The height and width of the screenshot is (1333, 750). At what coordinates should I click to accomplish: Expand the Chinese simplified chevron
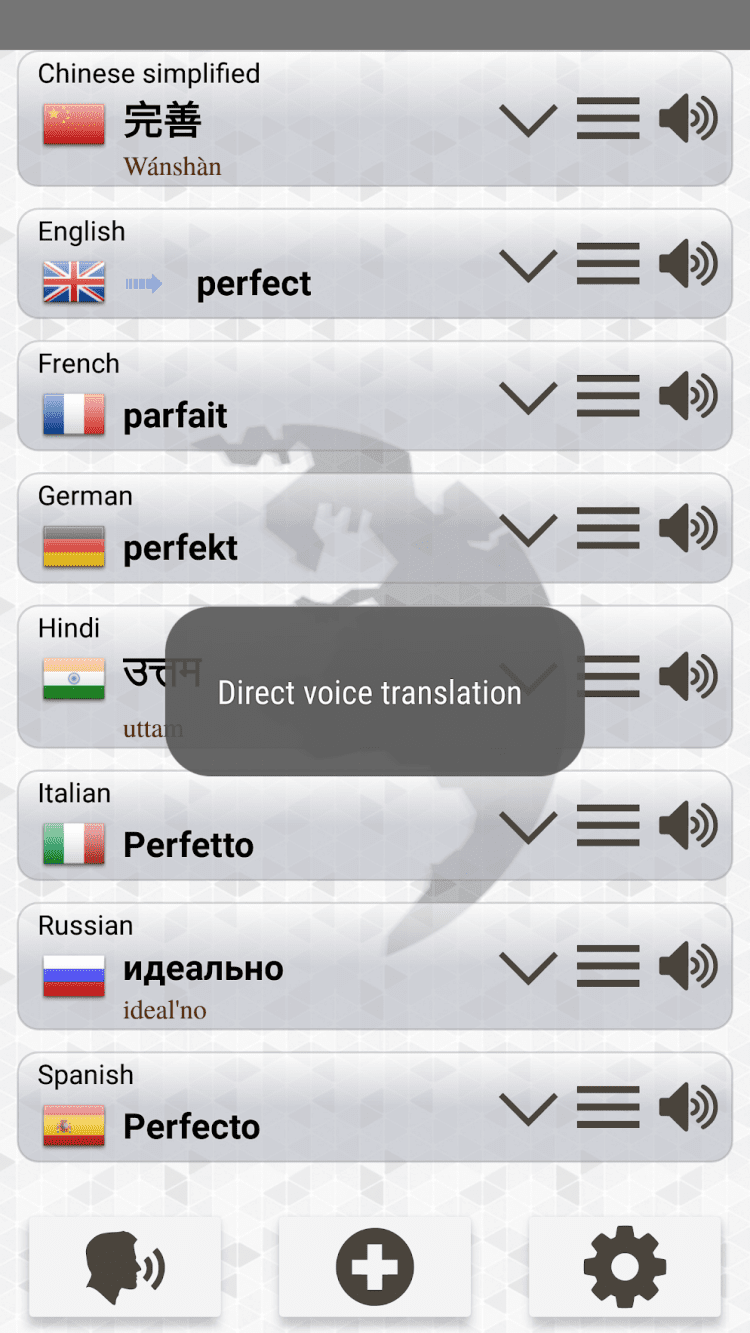click(528, 122)
